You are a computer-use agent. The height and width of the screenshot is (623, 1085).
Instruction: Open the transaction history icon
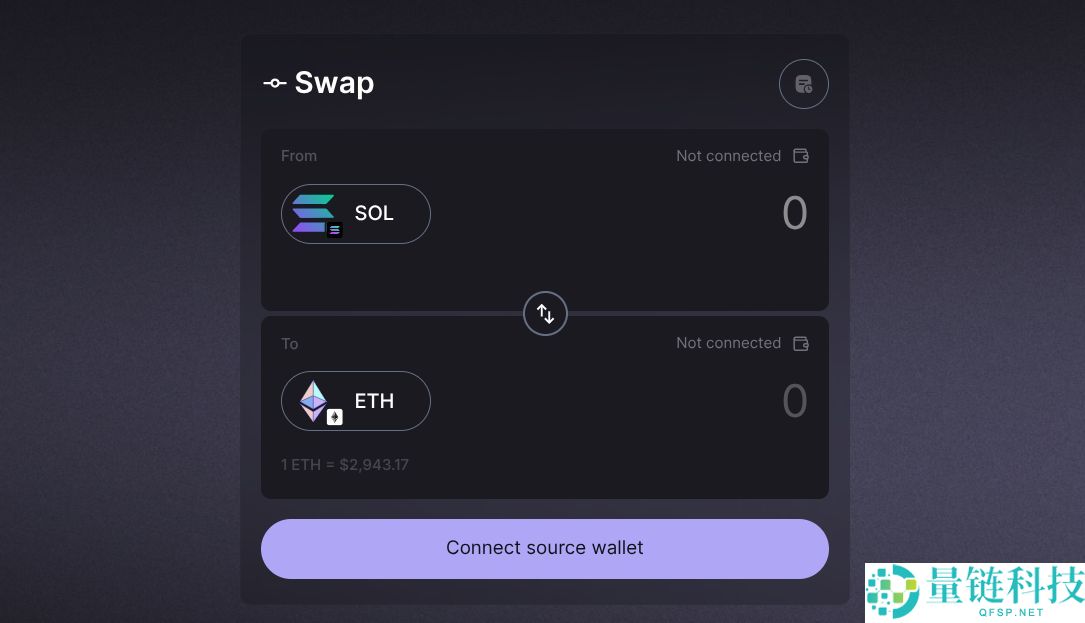[803, 84]
